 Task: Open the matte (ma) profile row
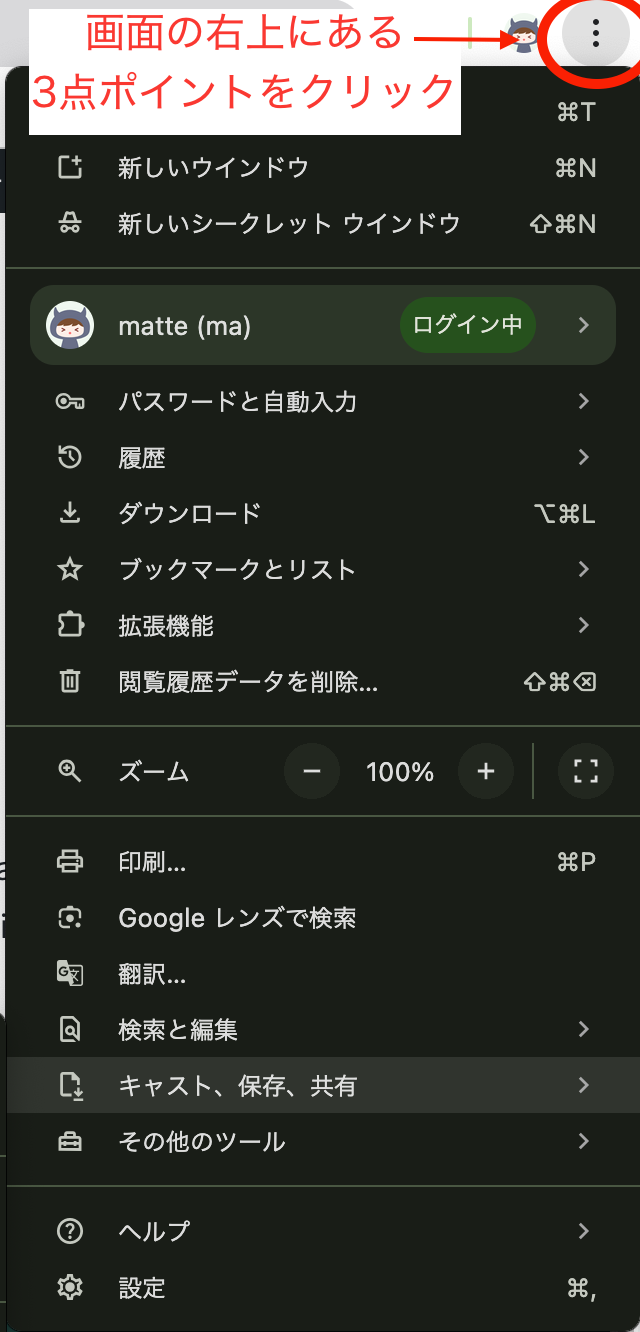coord(323,325)
